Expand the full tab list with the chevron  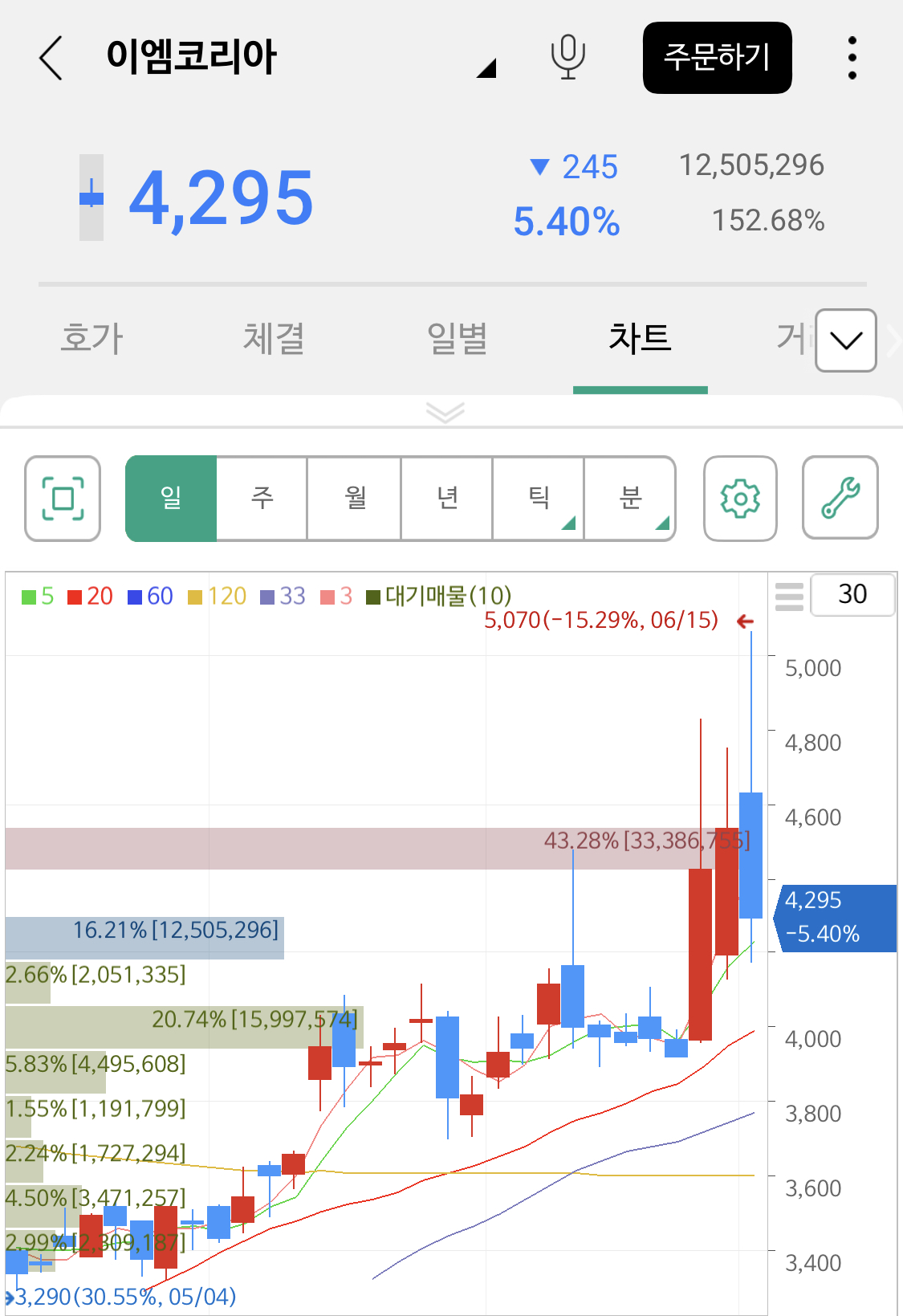pyautogui.click(x=845, y=340)
